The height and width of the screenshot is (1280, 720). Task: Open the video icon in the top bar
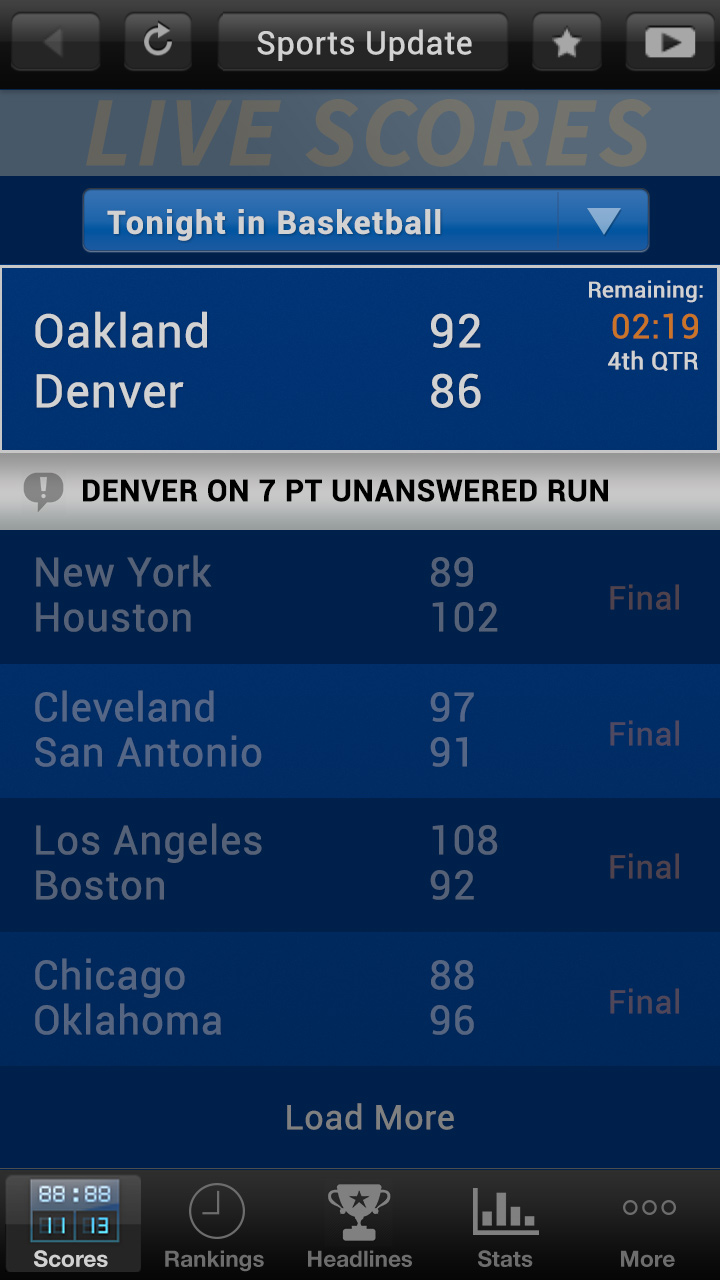point(669,42)
